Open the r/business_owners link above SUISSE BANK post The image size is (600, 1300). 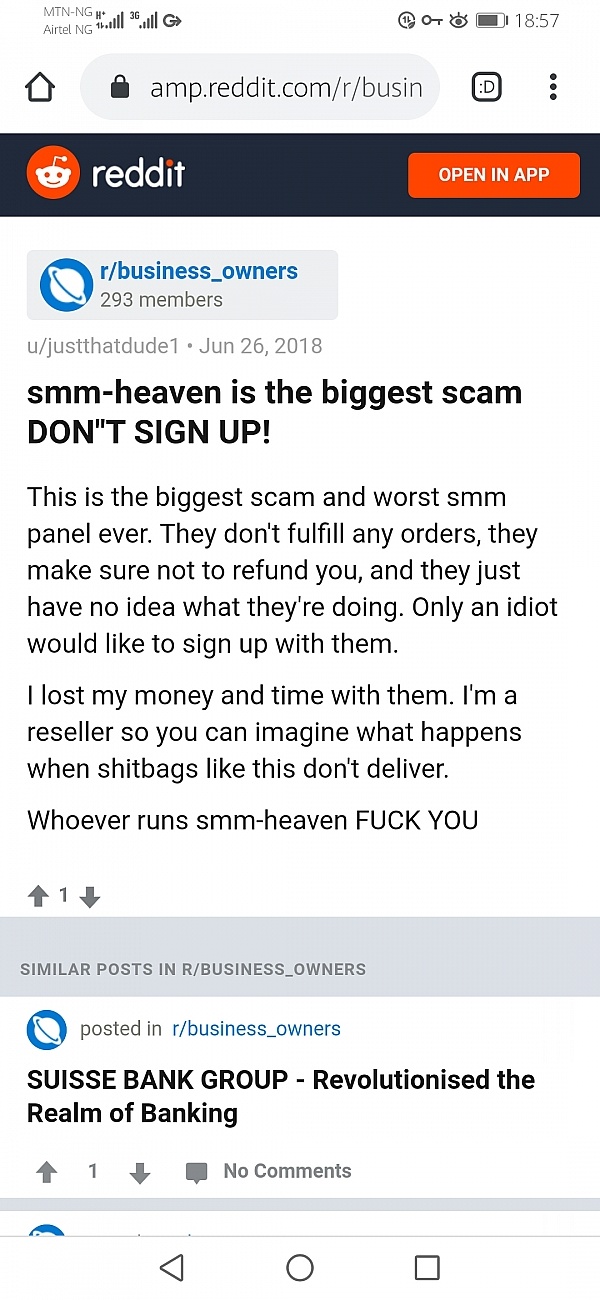point(256,1029)
